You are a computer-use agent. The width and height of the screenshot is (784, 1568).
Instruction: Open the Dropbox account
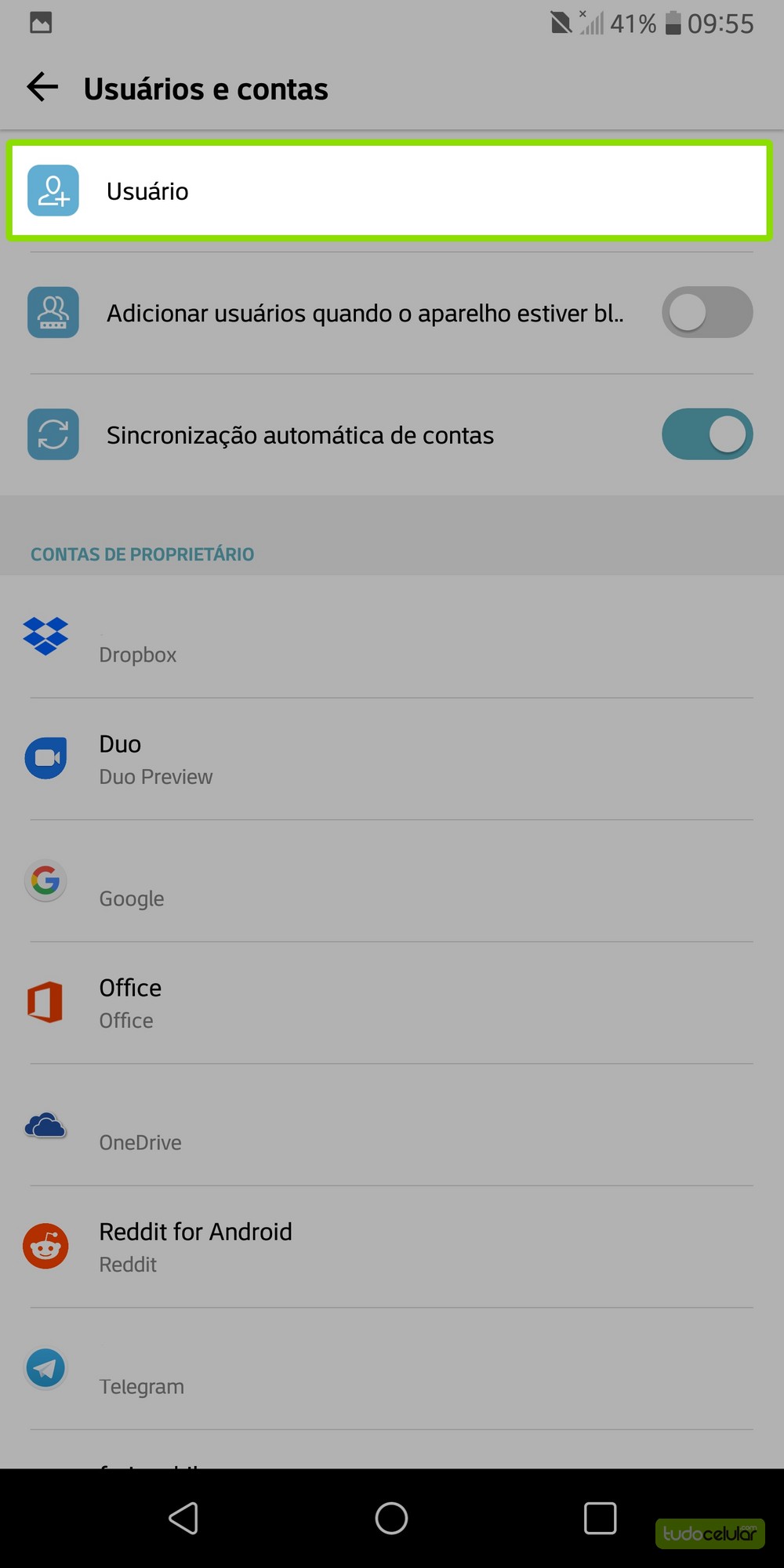coord(390,637)
